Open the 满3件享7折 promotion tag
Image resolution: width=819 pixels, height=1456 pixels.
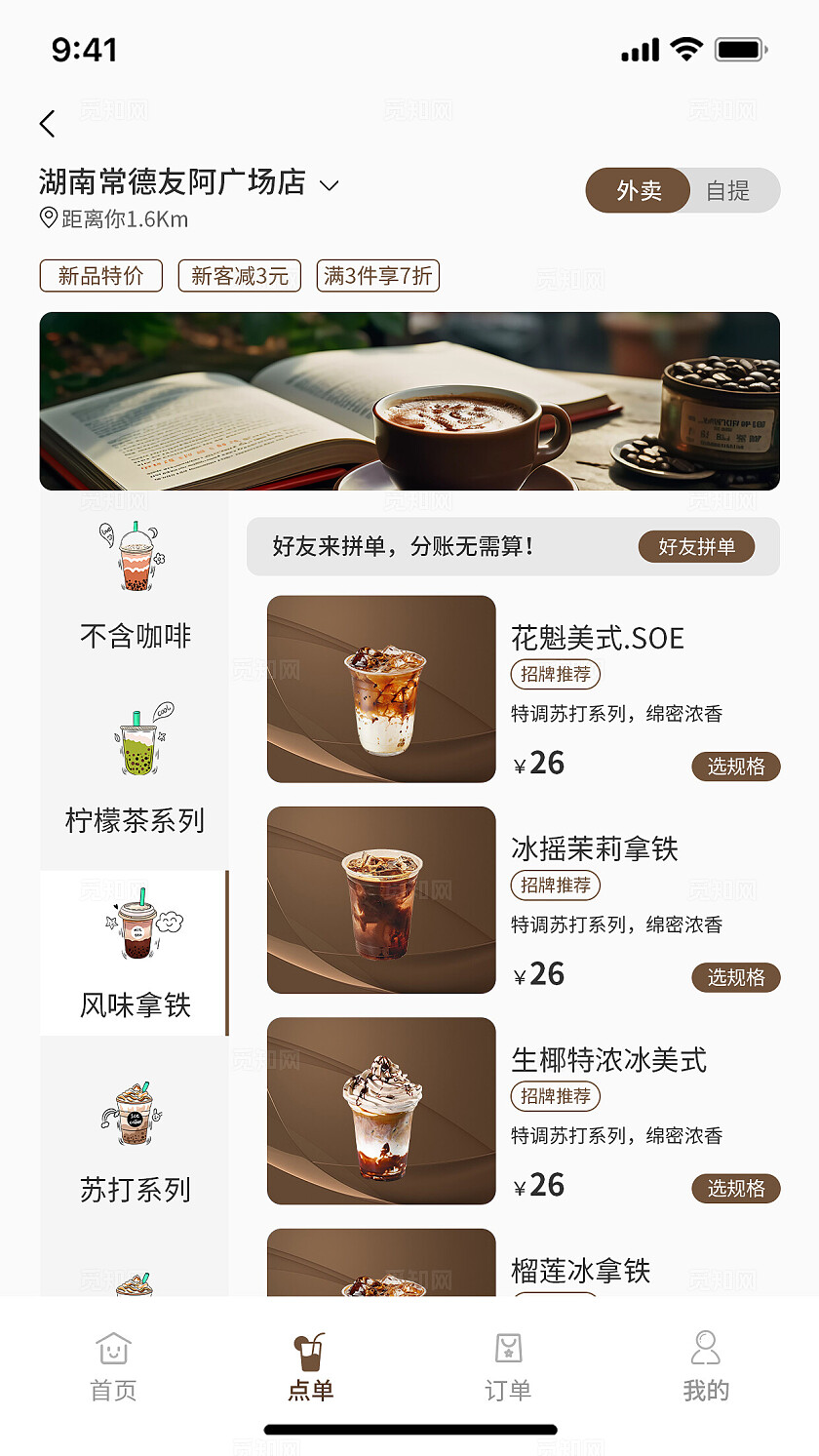point(378,275)
